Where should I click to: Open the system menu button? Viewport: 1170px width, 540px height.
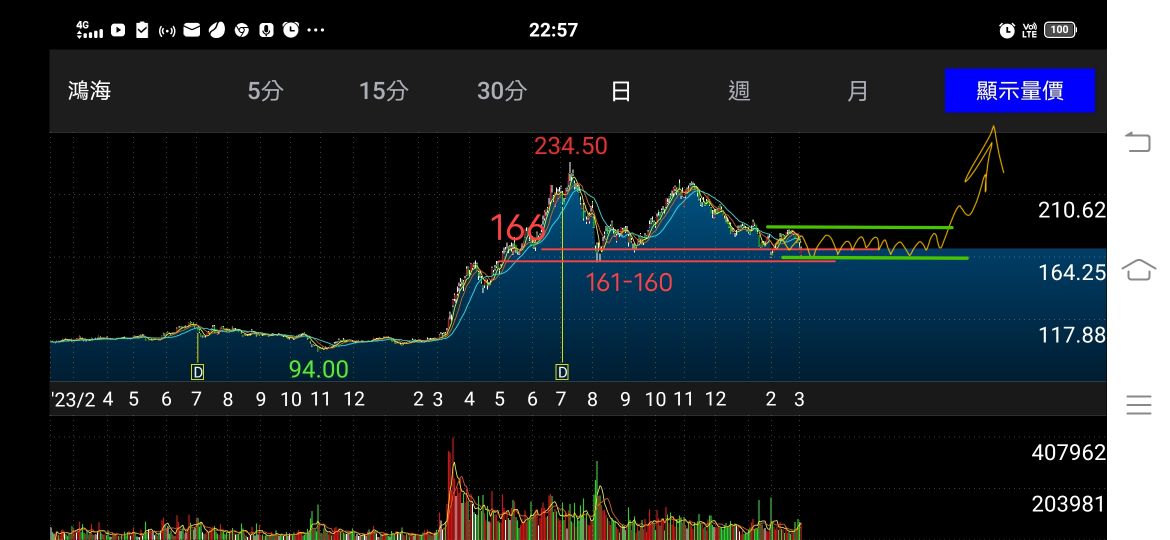[x=1139, y=404]
